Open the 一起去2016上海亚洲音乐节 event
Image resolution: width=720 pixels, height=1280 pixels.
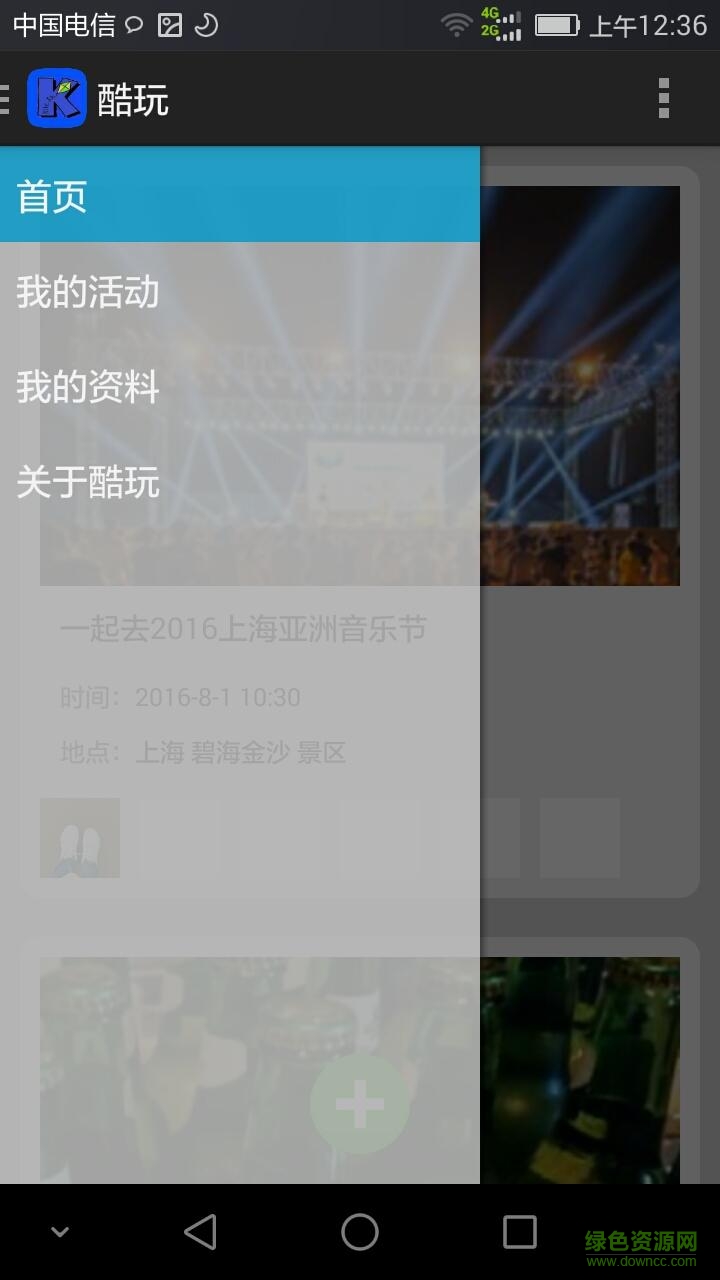pos(243,628)
